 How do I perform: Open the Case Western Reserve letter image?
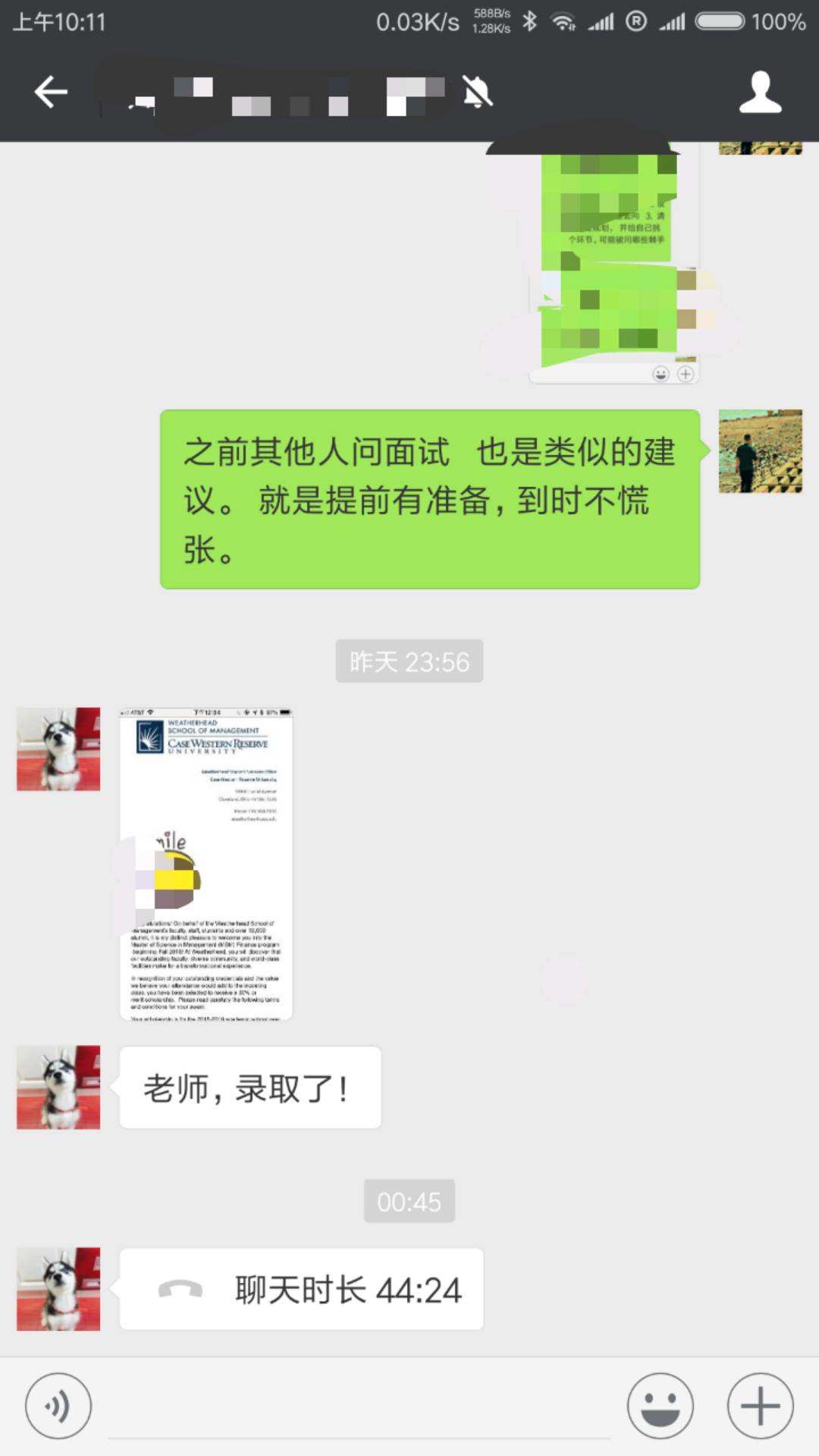pyautogui.click(x=206, y=864)
